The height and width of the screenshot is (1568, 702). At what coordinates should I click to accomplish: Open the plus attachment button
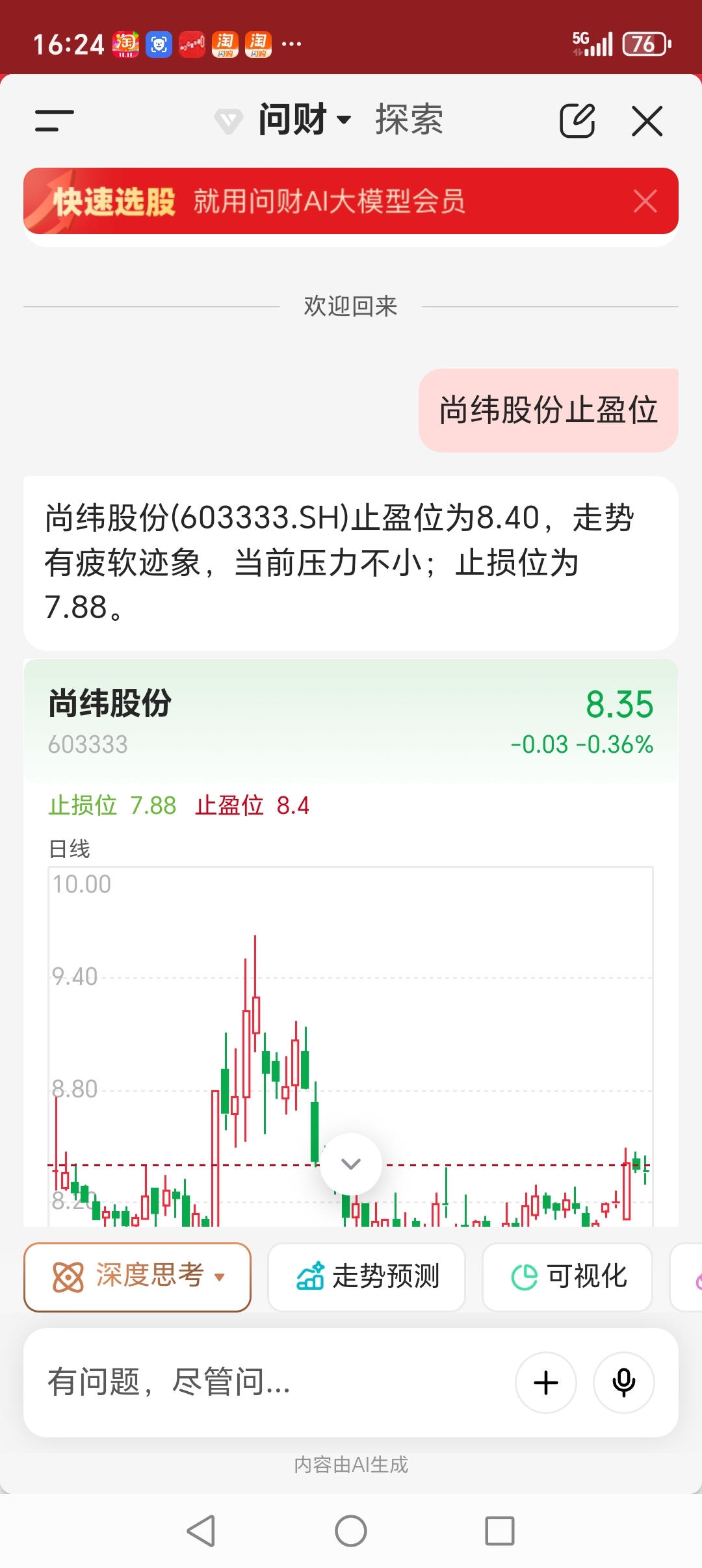pyautogui.click(x=546, y=1382)
